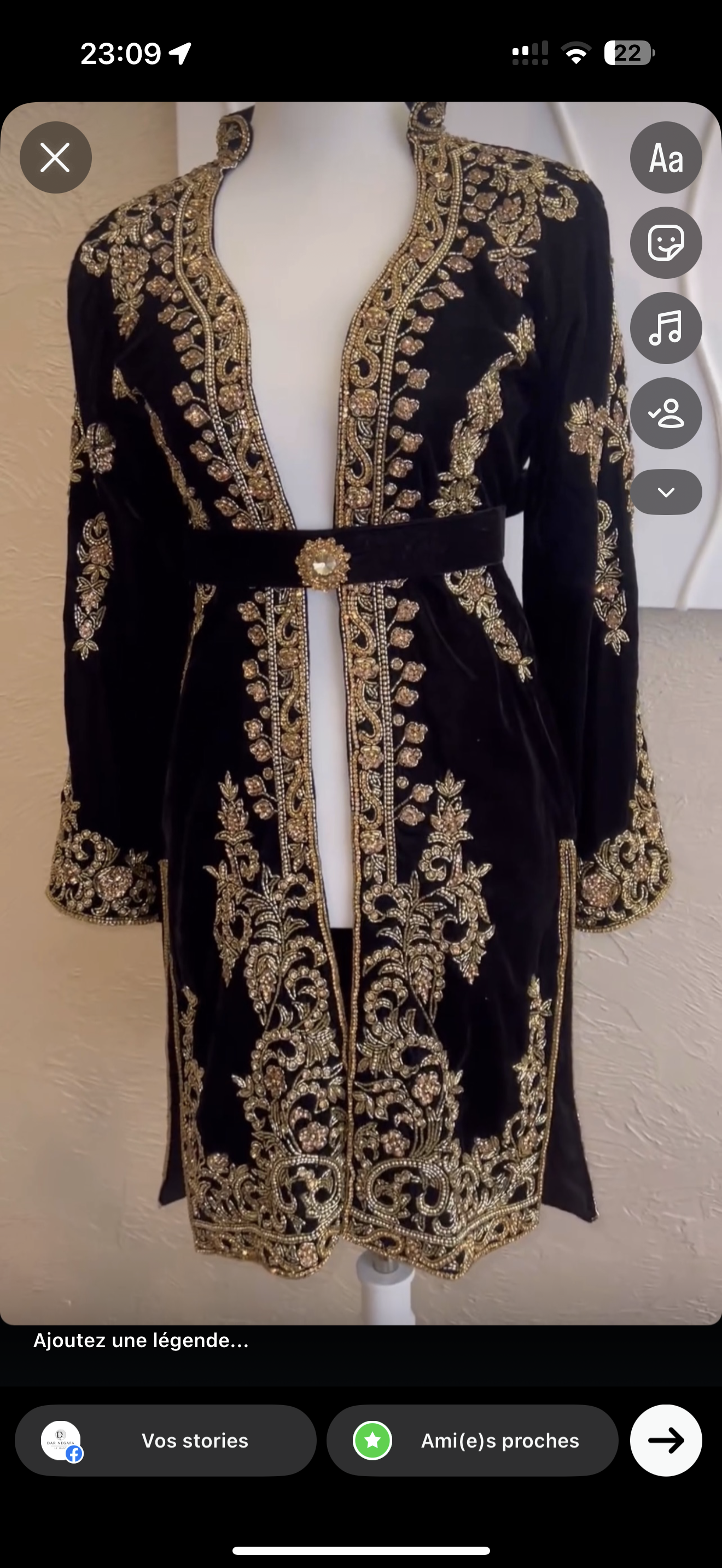The width and height of the screenshot is (722, 1568).
Task: Tag or mention people in story
Action: point(665,413)
